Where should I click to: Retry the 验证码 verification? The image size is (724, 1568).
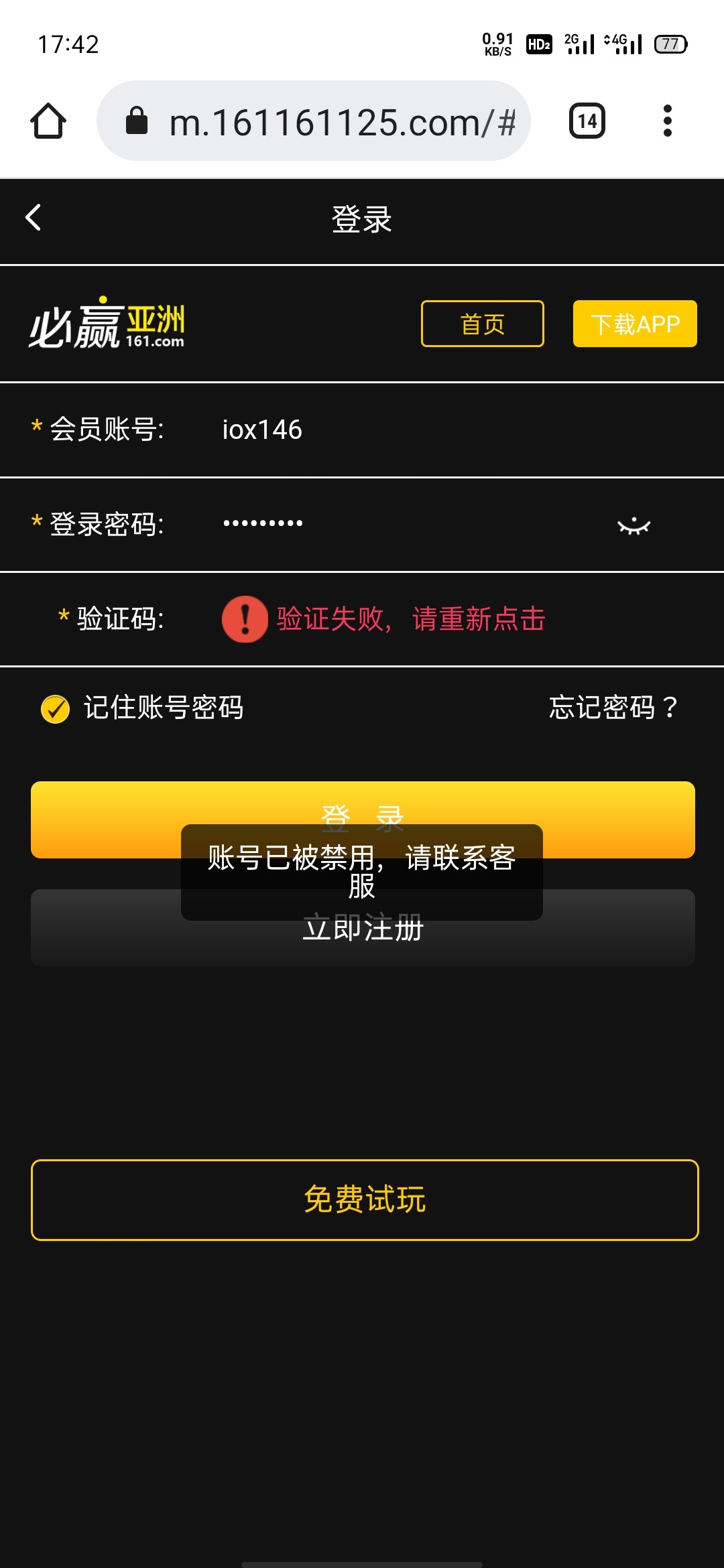tap(383, 619)
